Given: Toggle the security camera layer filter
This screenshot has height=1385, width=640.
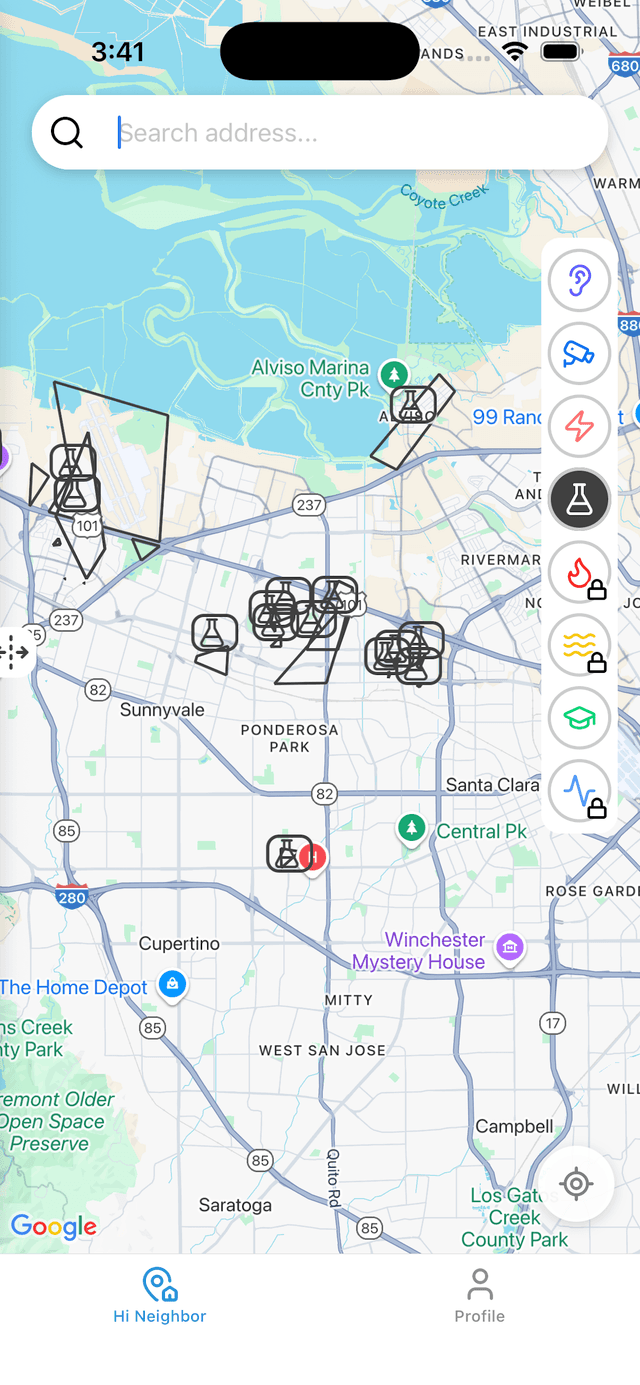Looking at the screenshot, I should [x=579, y=354].
